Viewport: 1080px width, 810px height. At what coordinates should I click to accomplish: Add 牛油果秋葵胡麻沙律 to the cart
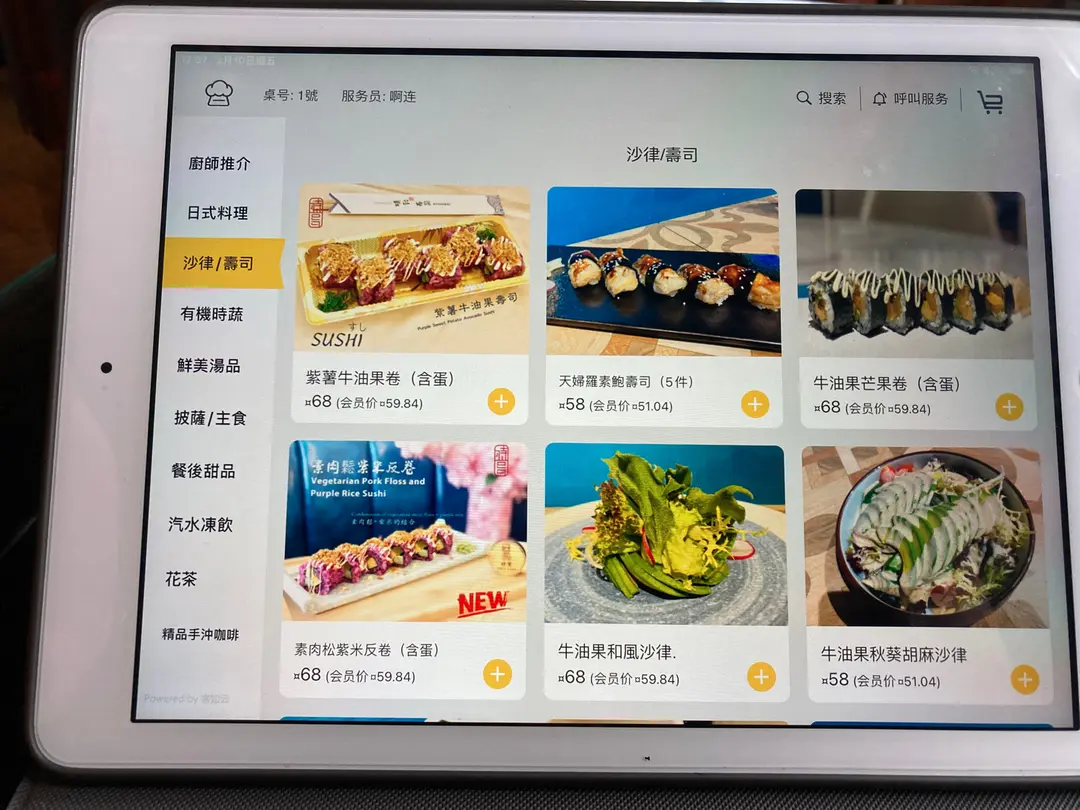pos(1025,680)
